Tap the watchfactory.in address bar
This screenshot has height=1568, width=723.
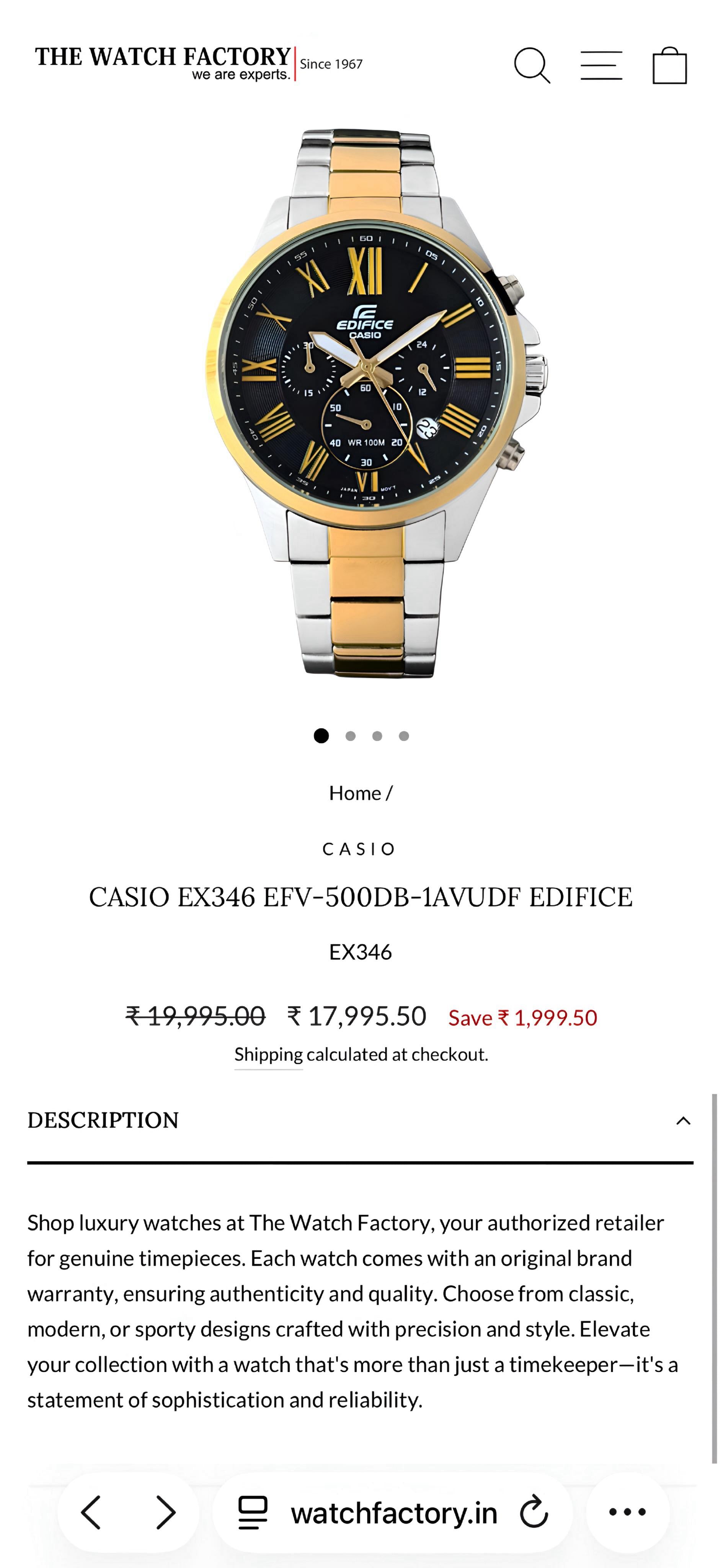(394, 1512)
